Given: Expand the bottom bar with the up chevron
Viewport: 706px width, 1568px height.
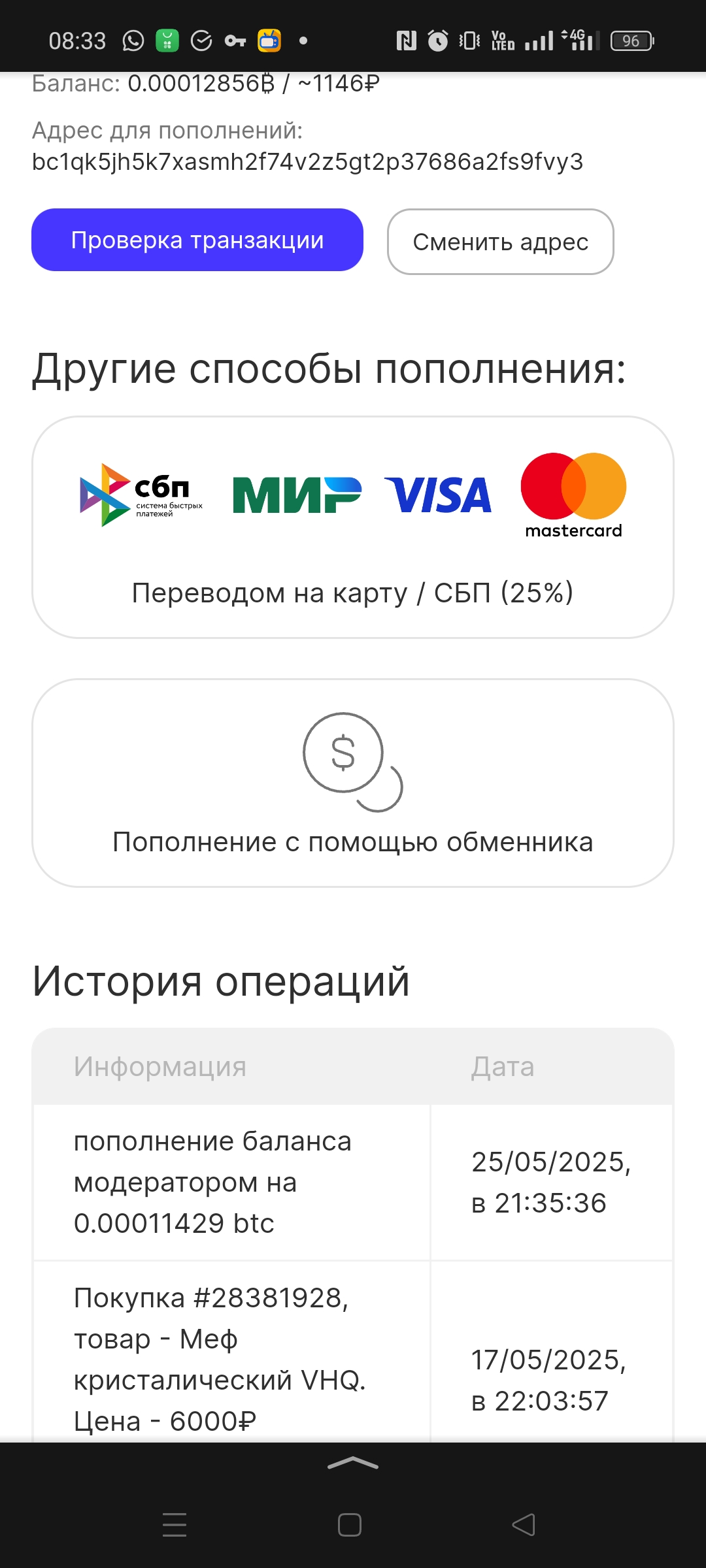Looking at the screenshot, I should coord(353,1463).
